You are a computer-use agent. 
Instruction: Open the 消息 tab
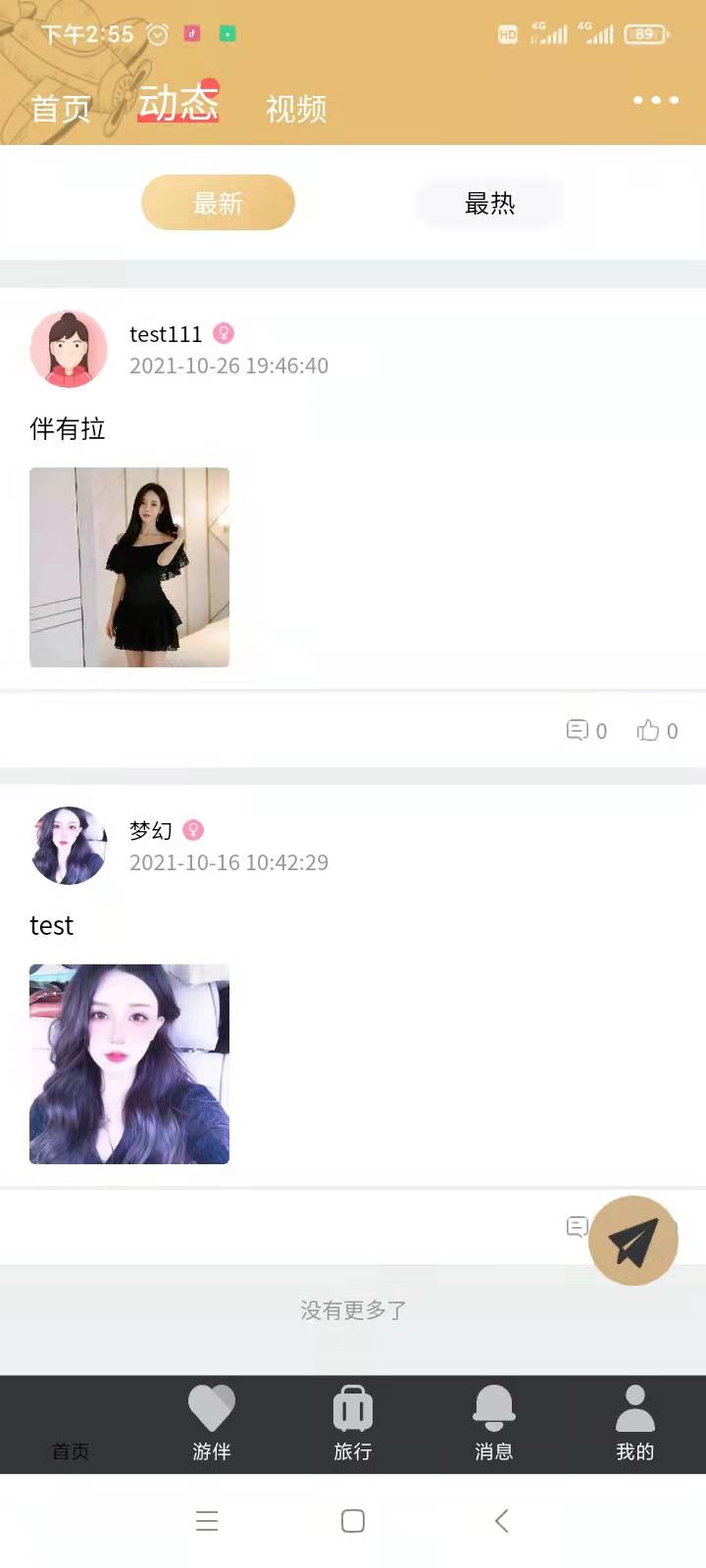tap(494, 1425)
